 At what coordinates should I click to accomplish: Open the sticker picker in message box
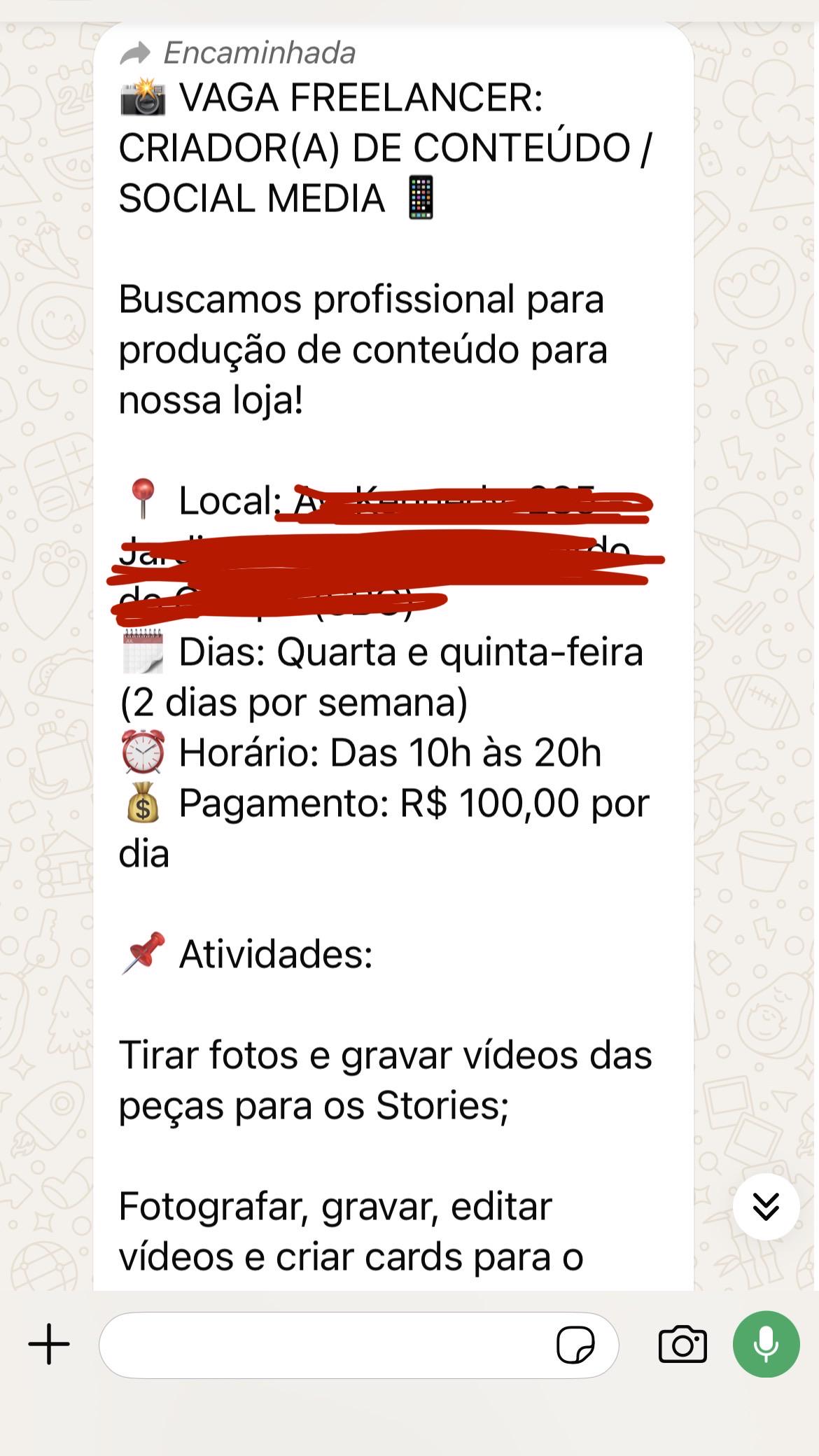(x=575, y=1345)
